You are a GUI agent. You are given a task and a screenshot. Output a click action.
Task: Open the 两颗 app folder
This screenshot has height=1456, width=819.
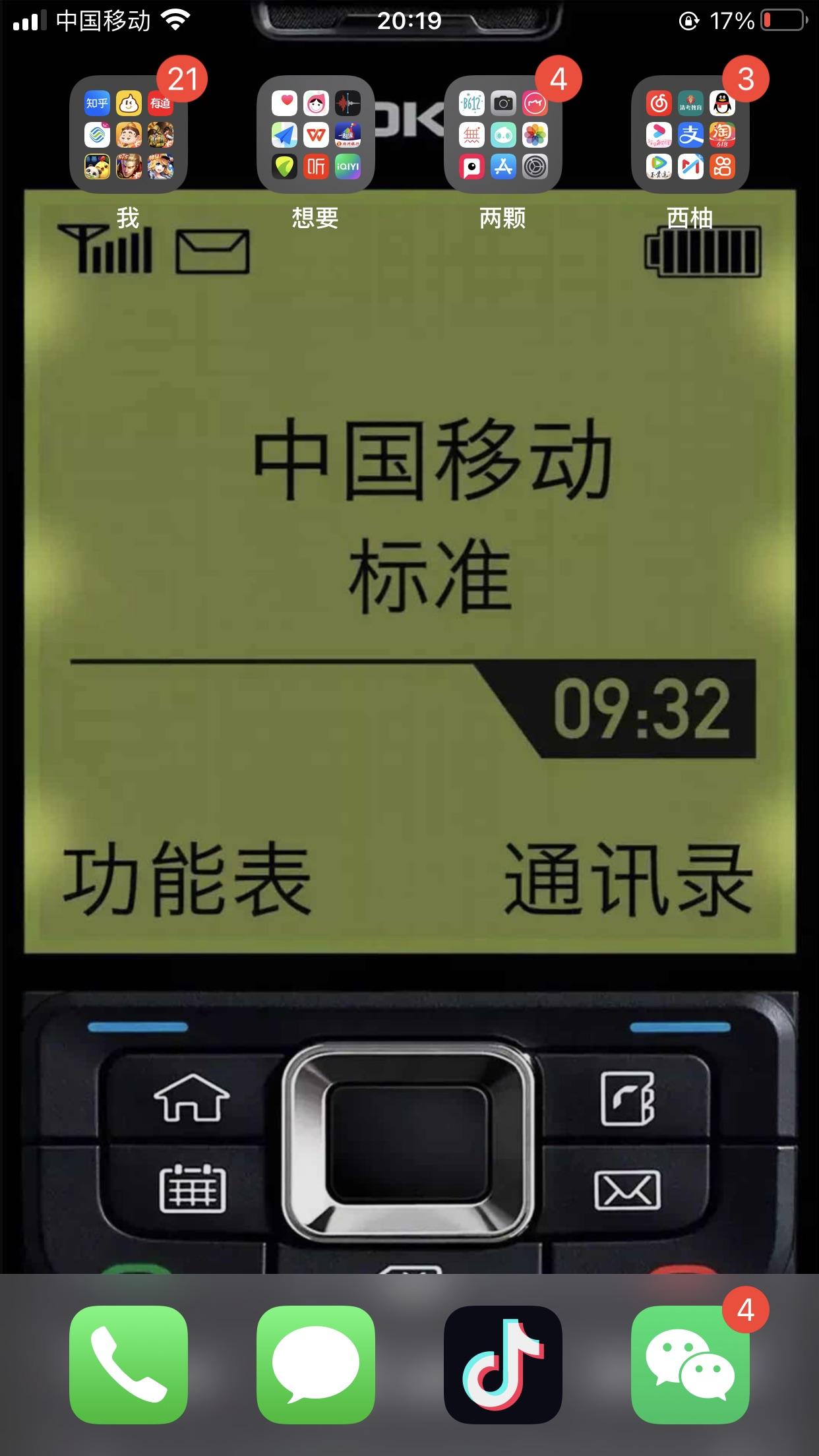tap(503, 135)
